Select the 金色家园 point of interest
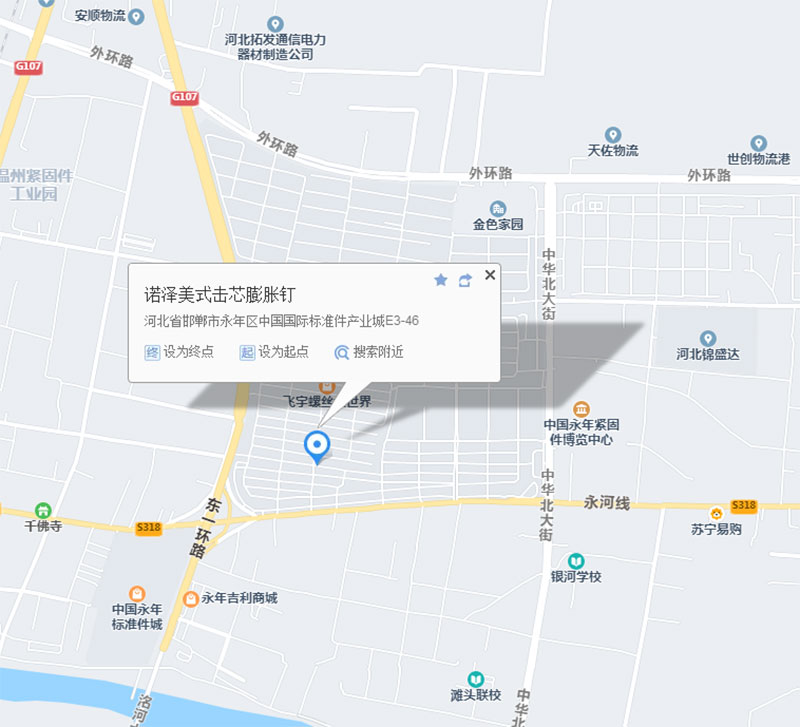The image size is (800, 727). tap(498, 208)
